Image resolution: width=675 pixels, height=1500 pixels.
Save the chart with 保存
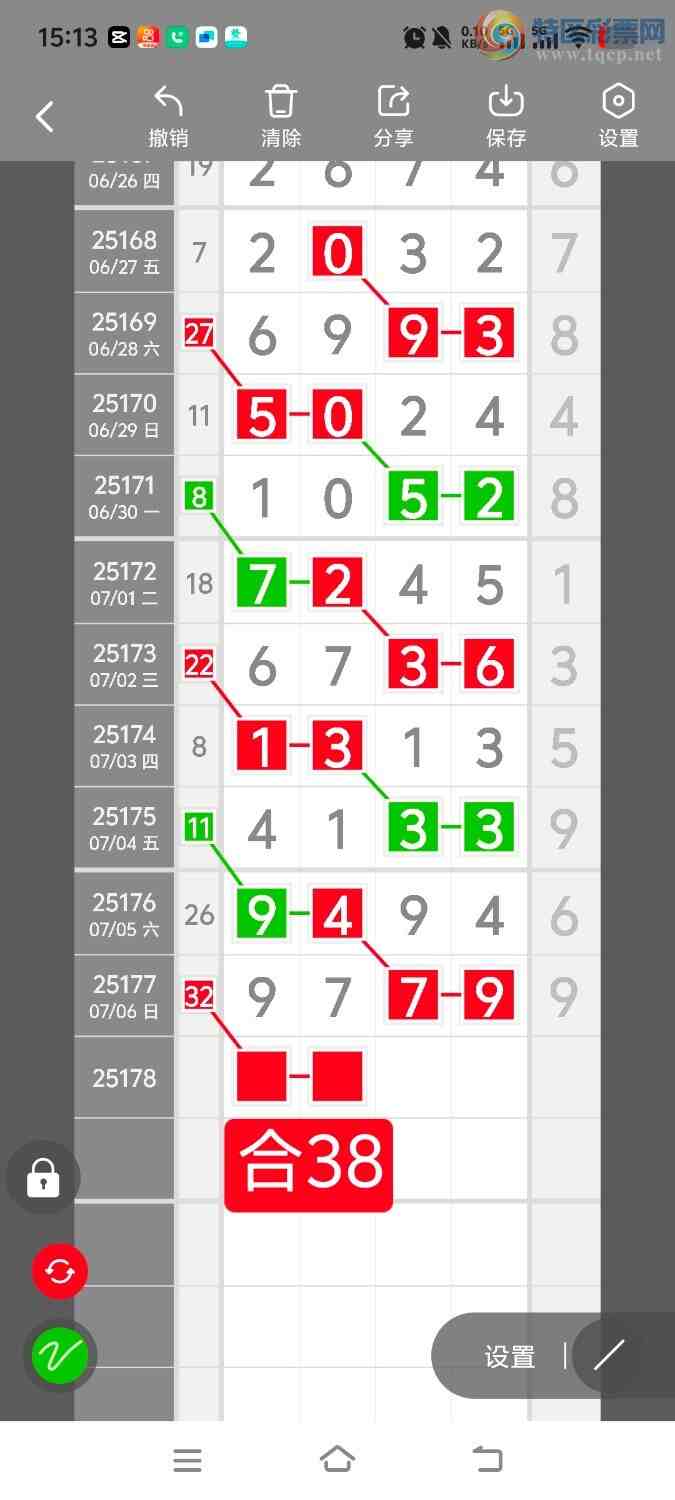click(506, 117)
